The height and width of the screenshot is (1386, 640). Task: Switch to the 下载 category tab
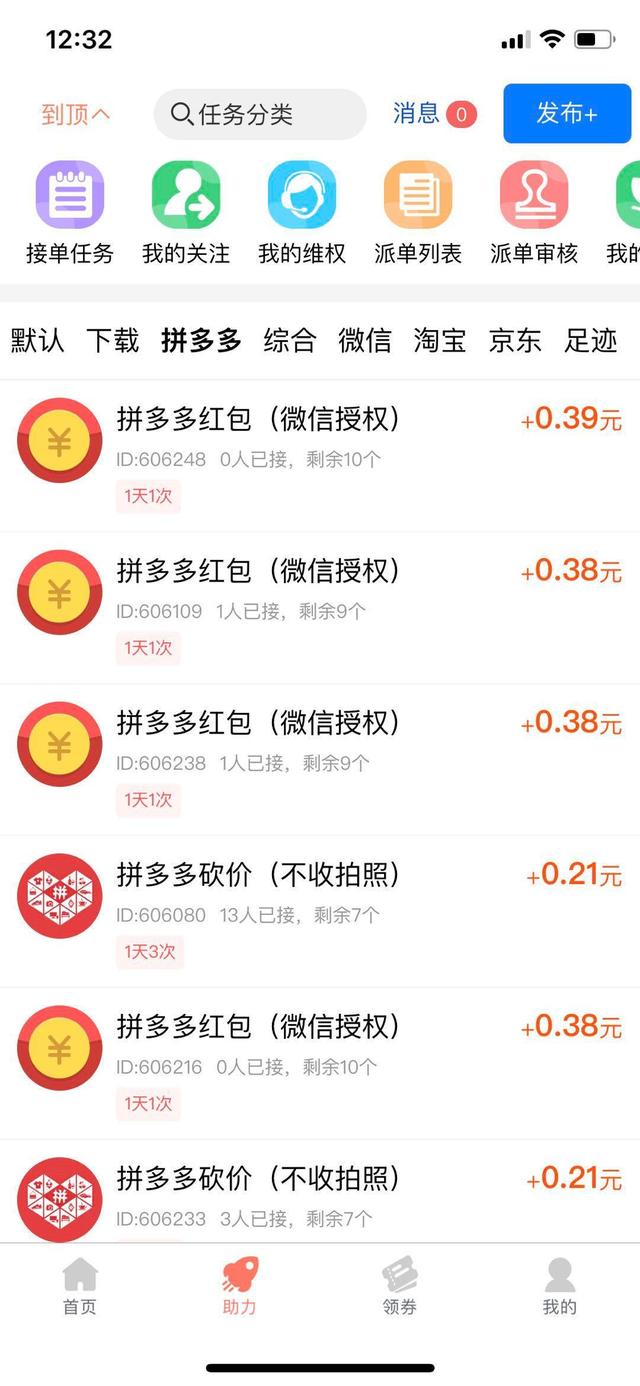pyautogui.click(x=112, y=341)
